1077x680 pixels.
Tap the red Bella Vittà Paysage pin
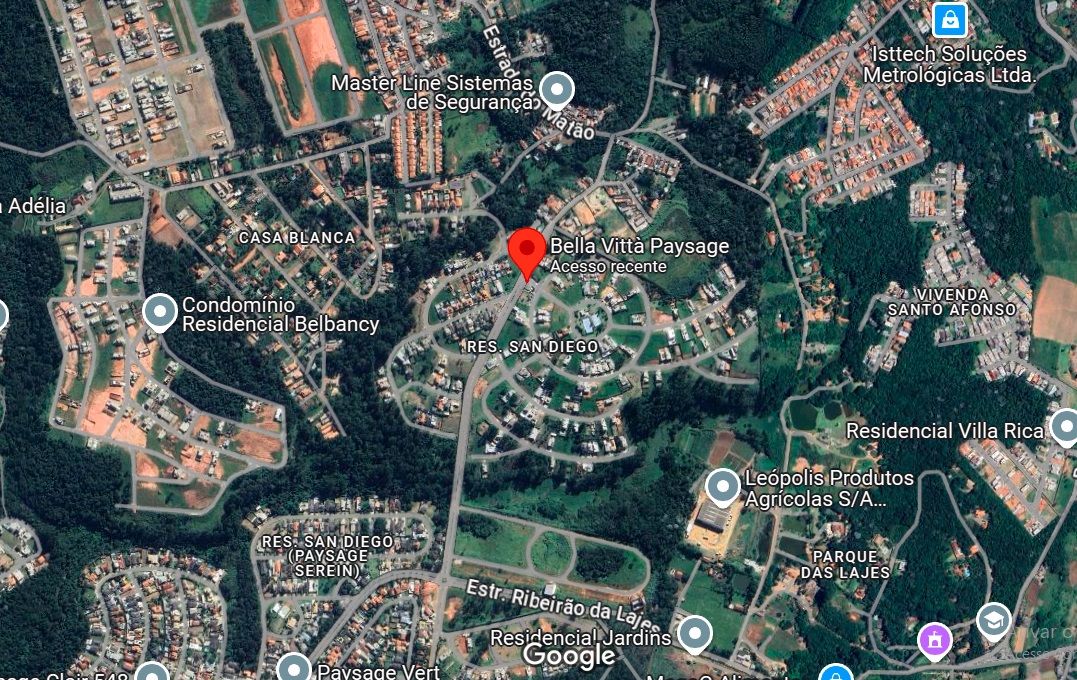click(527, 250)
